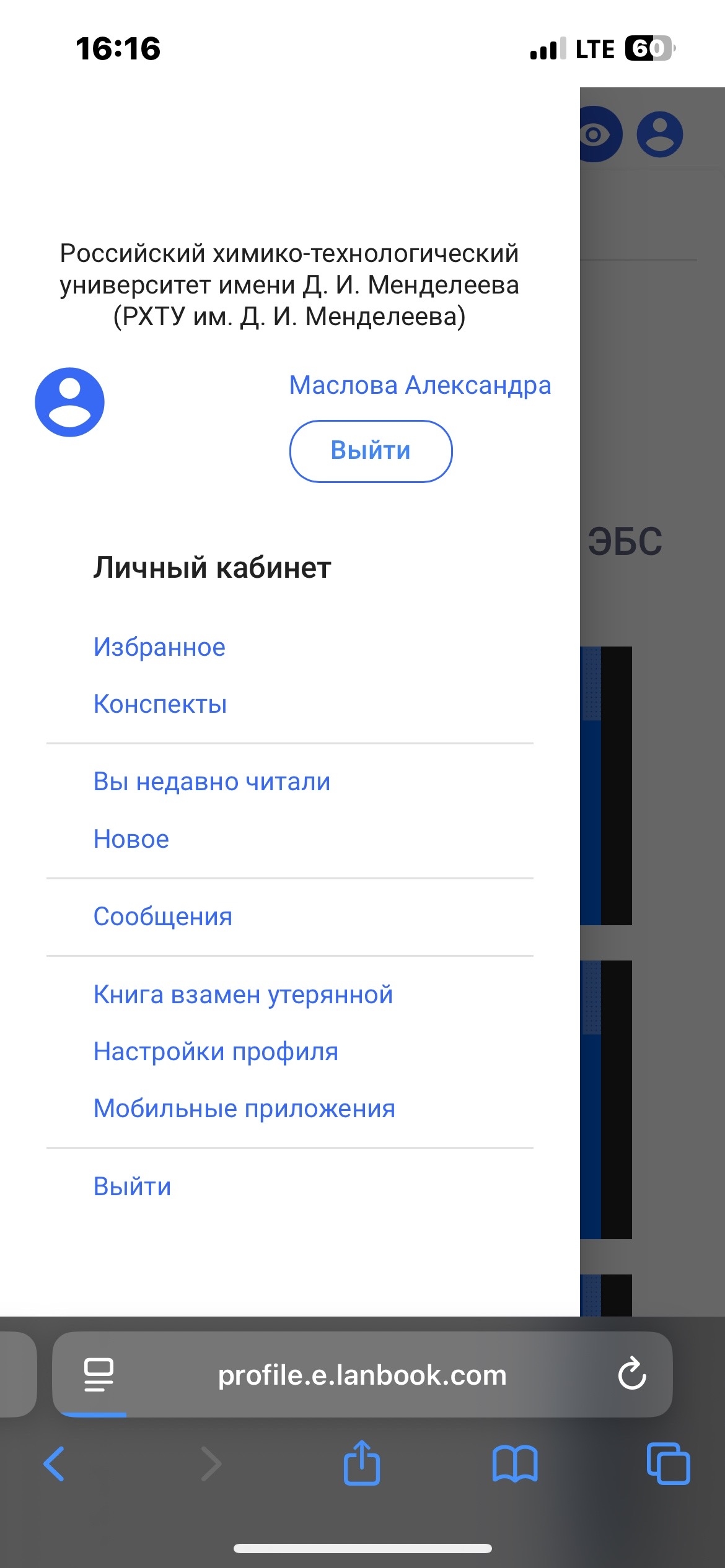Open Конспекты section
Image resolution: width=725 pixels, height=1568 pixels.
[x=160, y=704]
